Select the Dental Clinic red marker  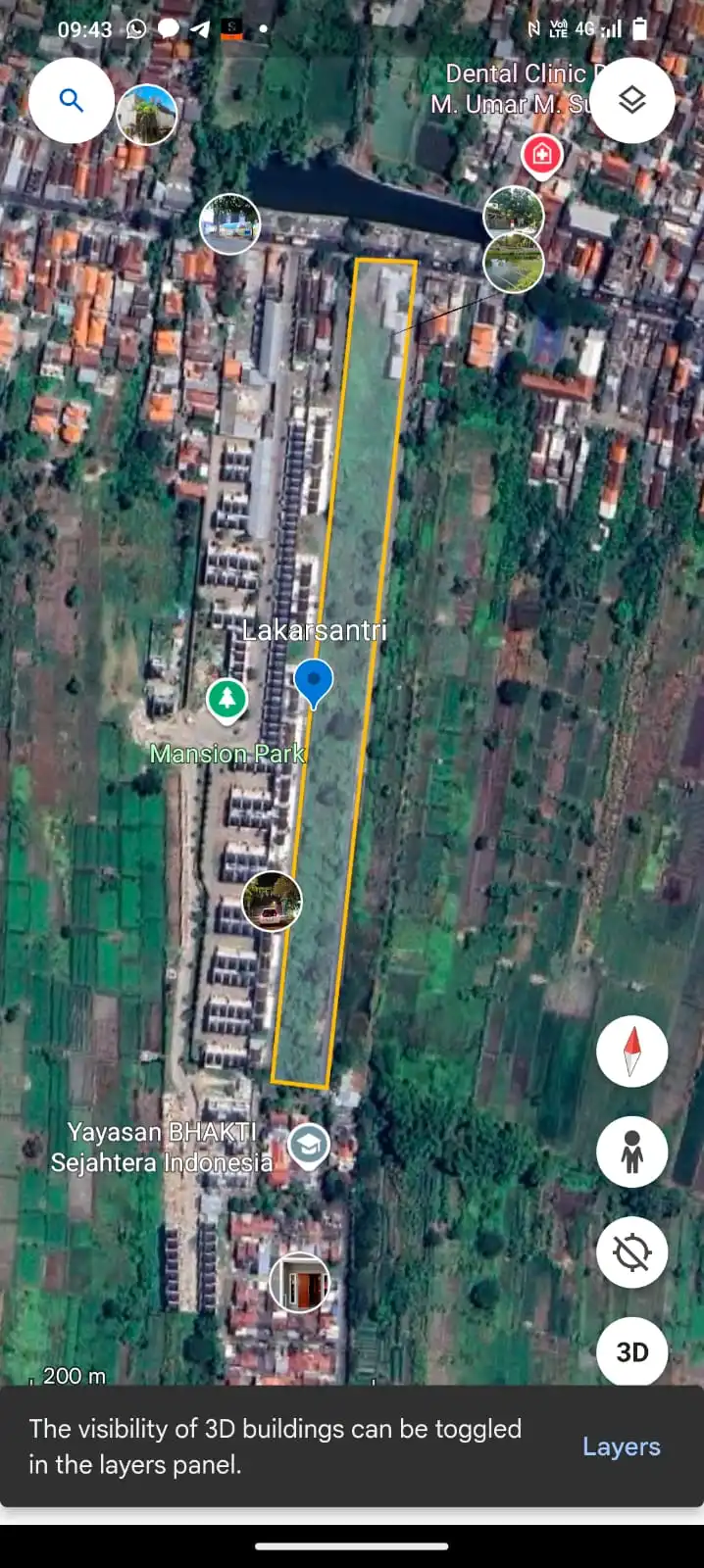coord(541,155)
